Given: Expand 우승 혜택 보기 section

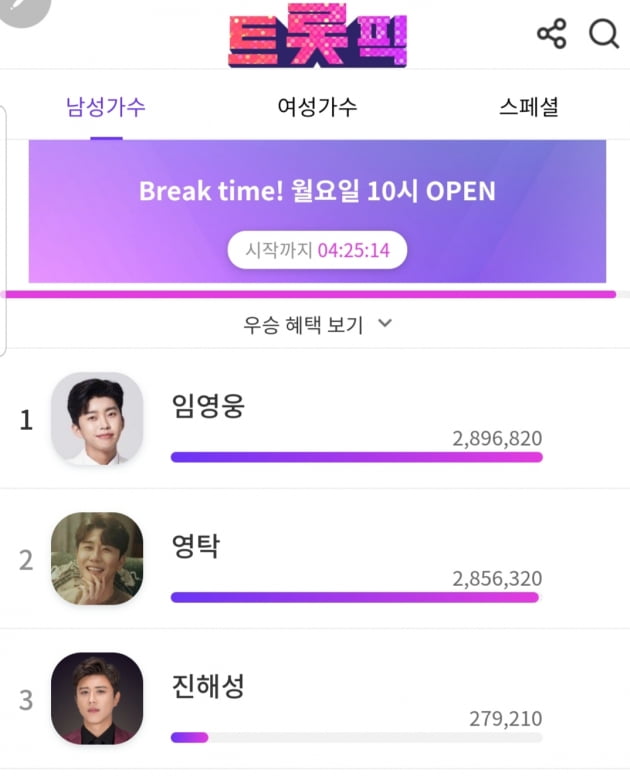Looking at the screenshot, I should [317, 324].
